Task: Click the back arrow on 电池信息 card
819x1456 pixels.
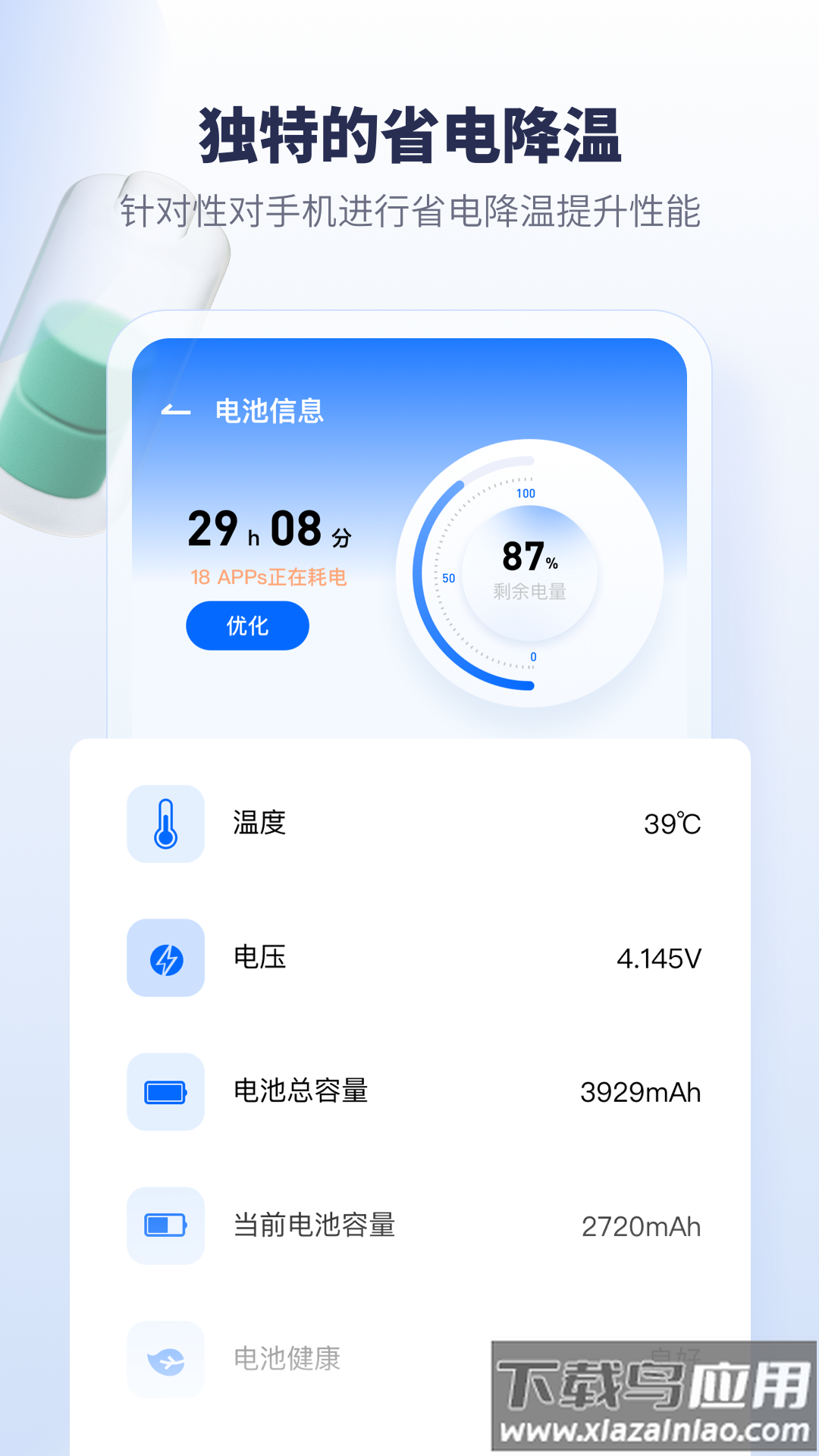Action: pos(175,409)
